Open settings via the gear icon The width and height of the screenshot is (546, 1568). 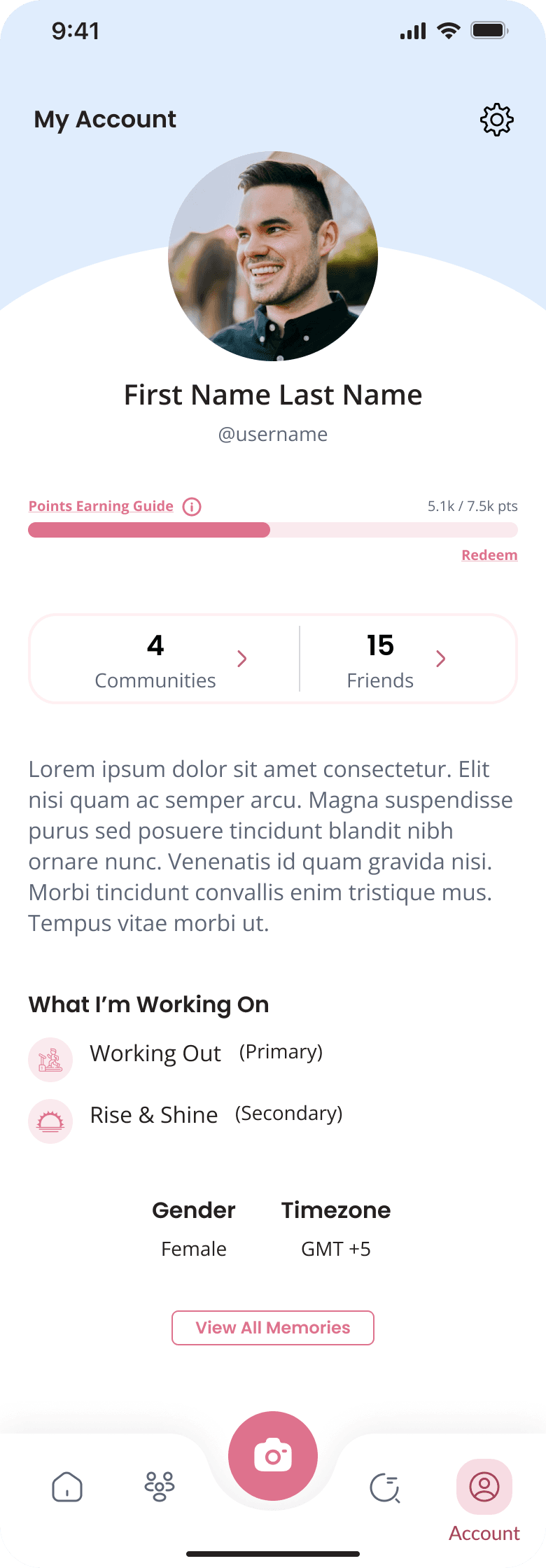[496, 120]
